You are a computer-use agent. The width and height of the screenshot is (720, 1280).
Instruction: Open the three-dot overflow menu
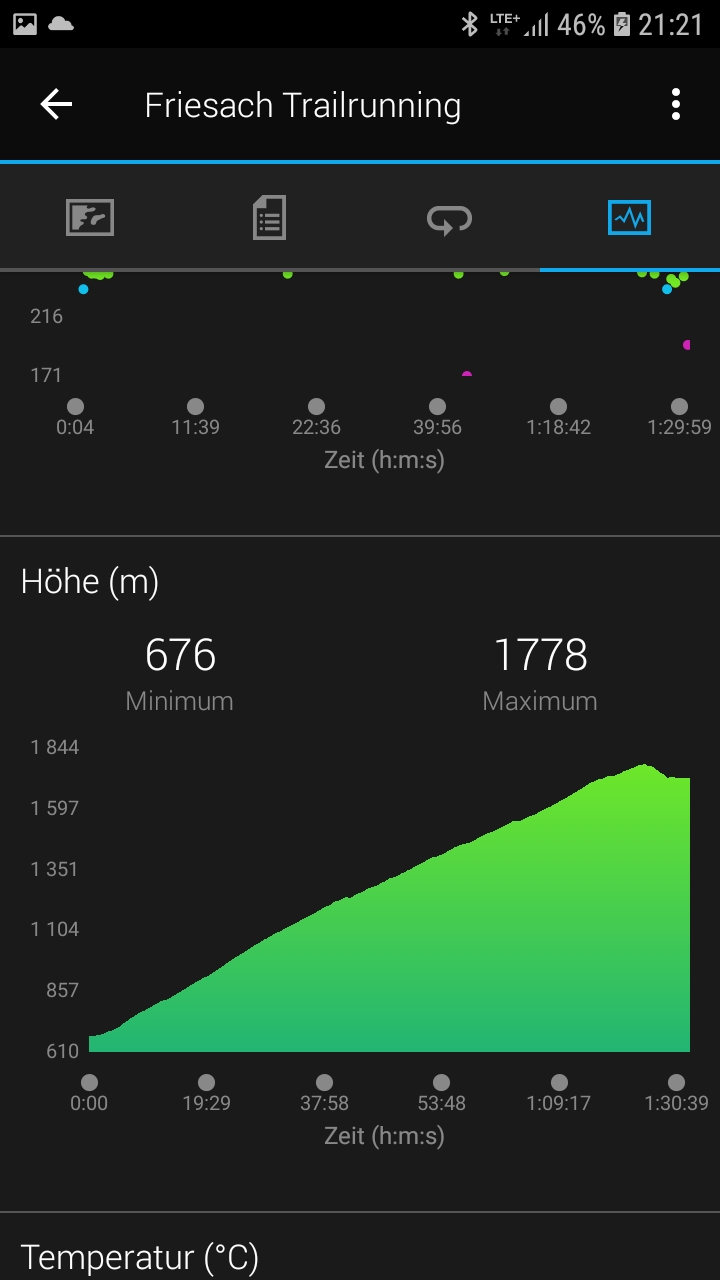pyautogui.click(x=676, y=104)
